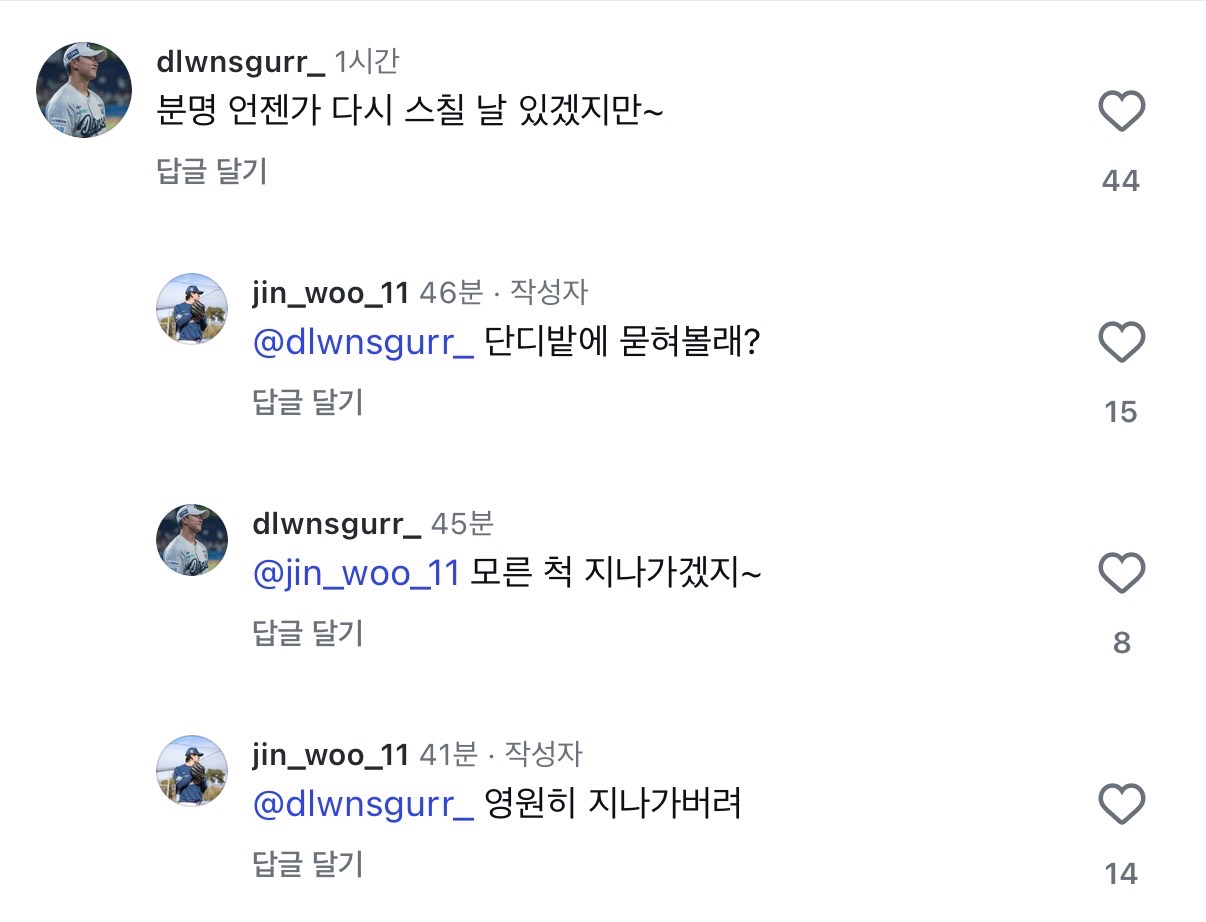The height and width of the screenshot is (922, 1206).
Task: Open dlwnsgurr_'s avatar on the 45분 reply
Action: [x=192, y=540]
